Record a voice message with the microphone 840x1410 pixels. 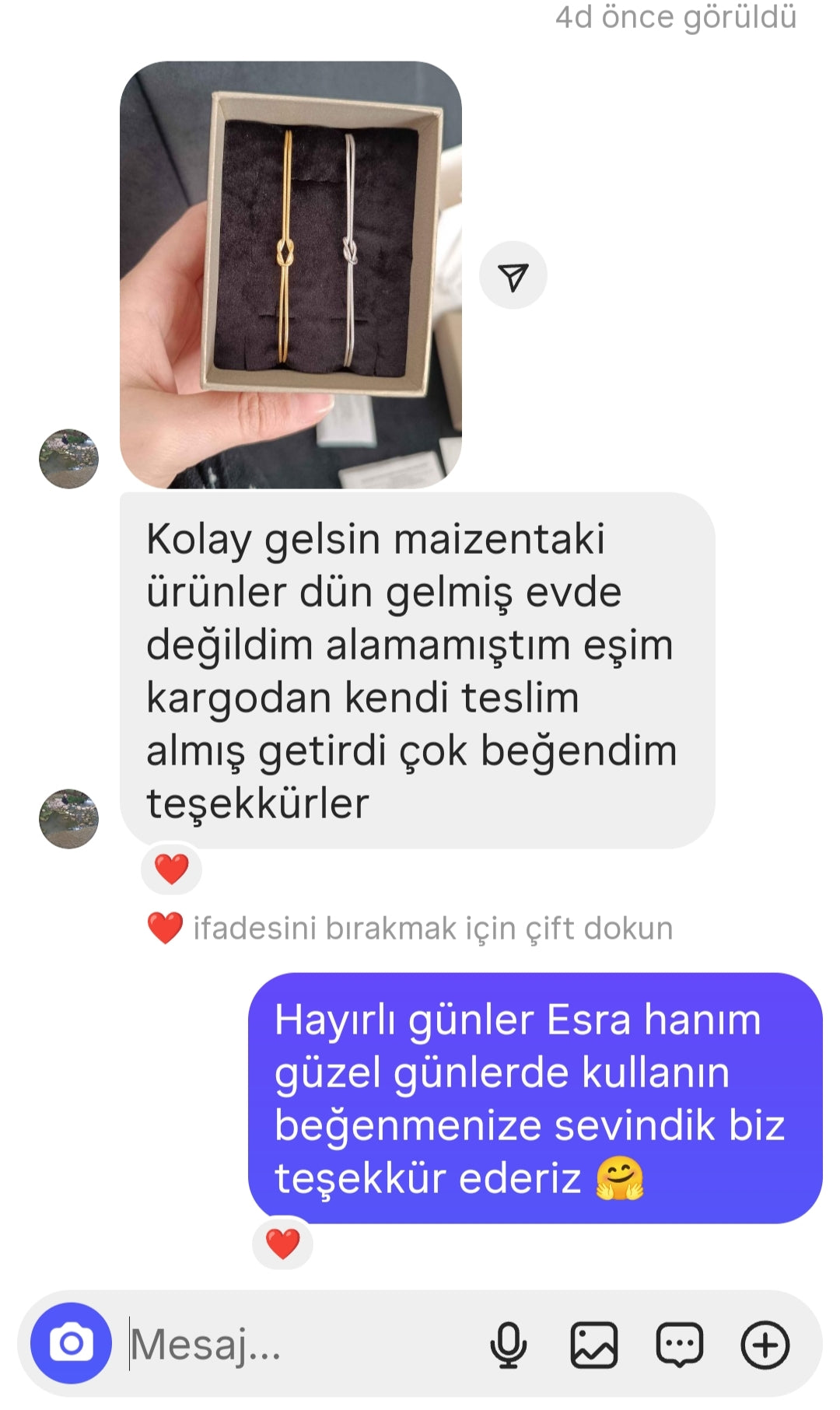point(508,1344)
